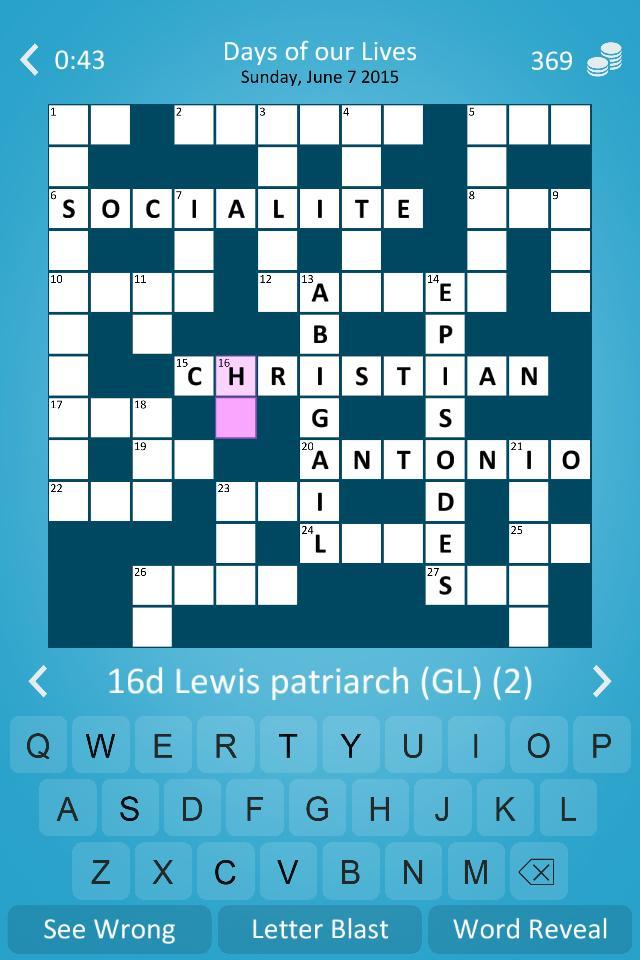Open the coins balance icon
This screenshot has height=960, width=640.
[x=604, y=60]
